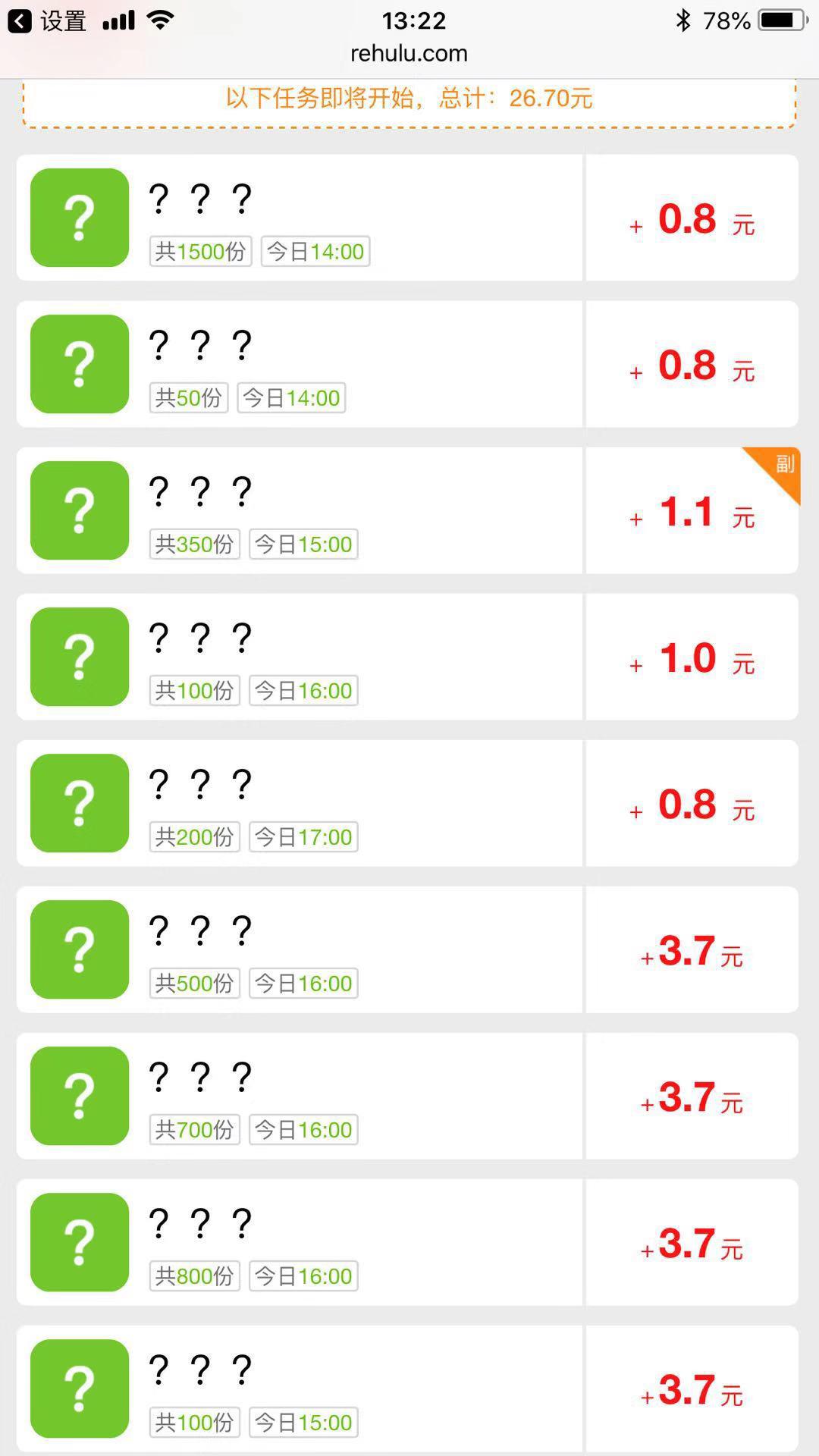The image size is (819, 1456).
Task: Open the 50-share task at 14:00
Action: click(407, 364)
